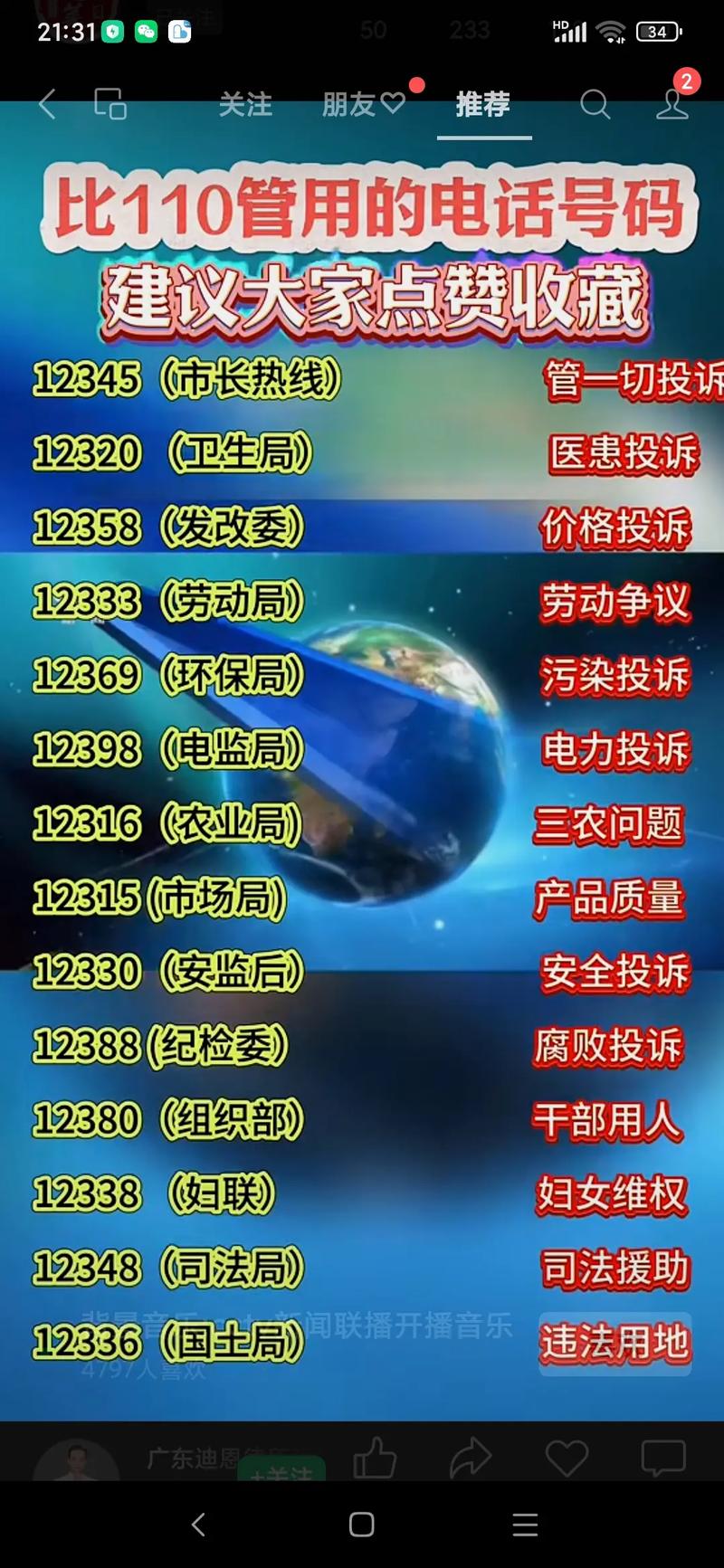Open search from the top bar
The image size is (724, 1568).
596,105
